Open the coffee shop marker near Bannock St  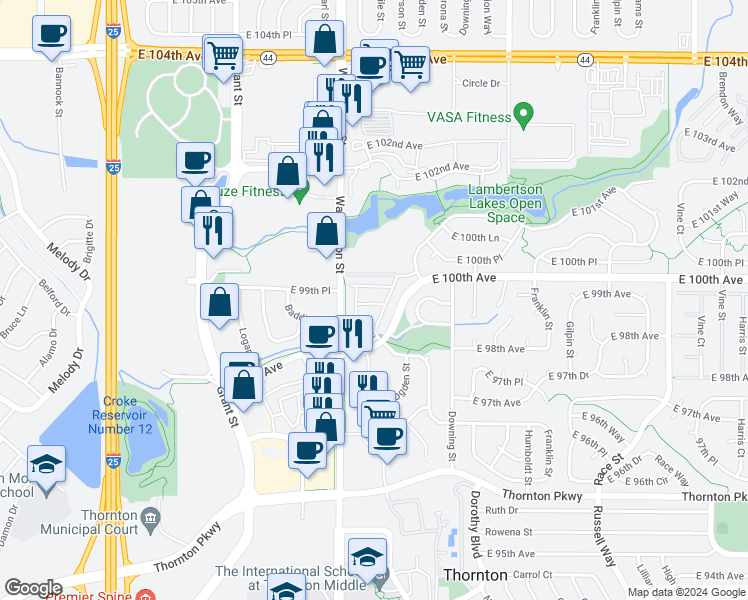[x=51, y=35]
